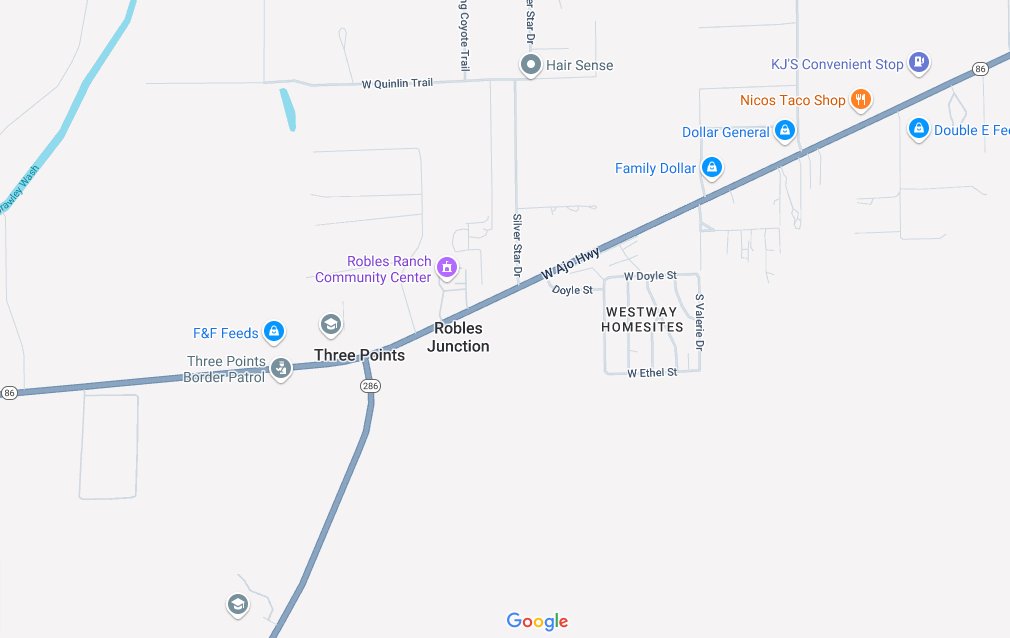Open the Dollar General store marker
This screenshot has height=638, width=1010.
click(785, 131)
